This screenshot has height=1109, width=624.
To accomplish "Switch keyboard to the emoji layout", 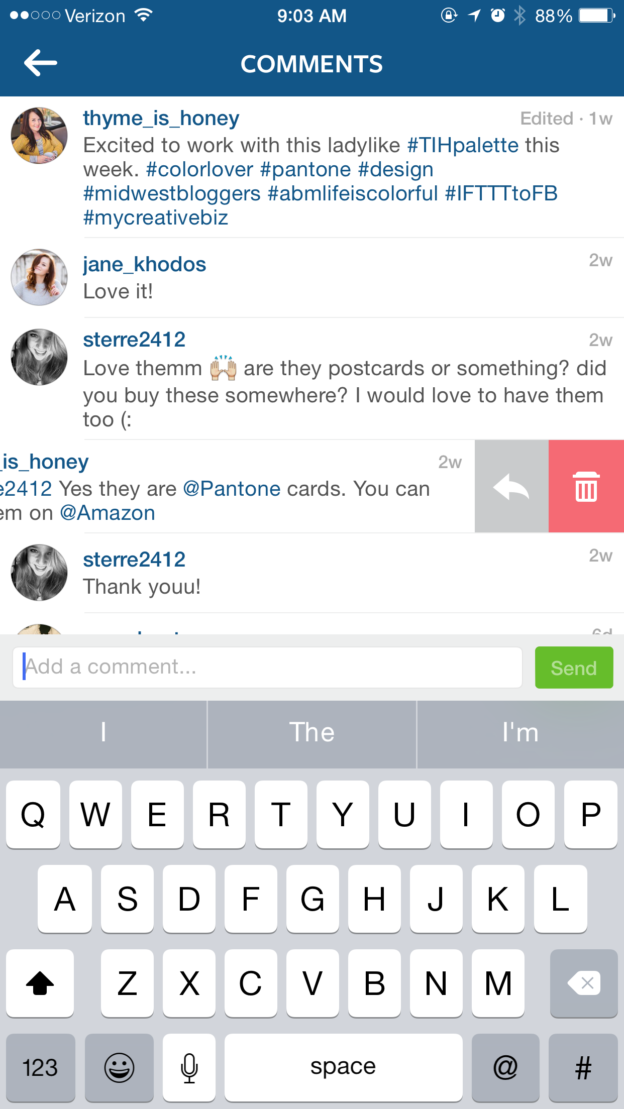I will click(x=119, y=1067).
